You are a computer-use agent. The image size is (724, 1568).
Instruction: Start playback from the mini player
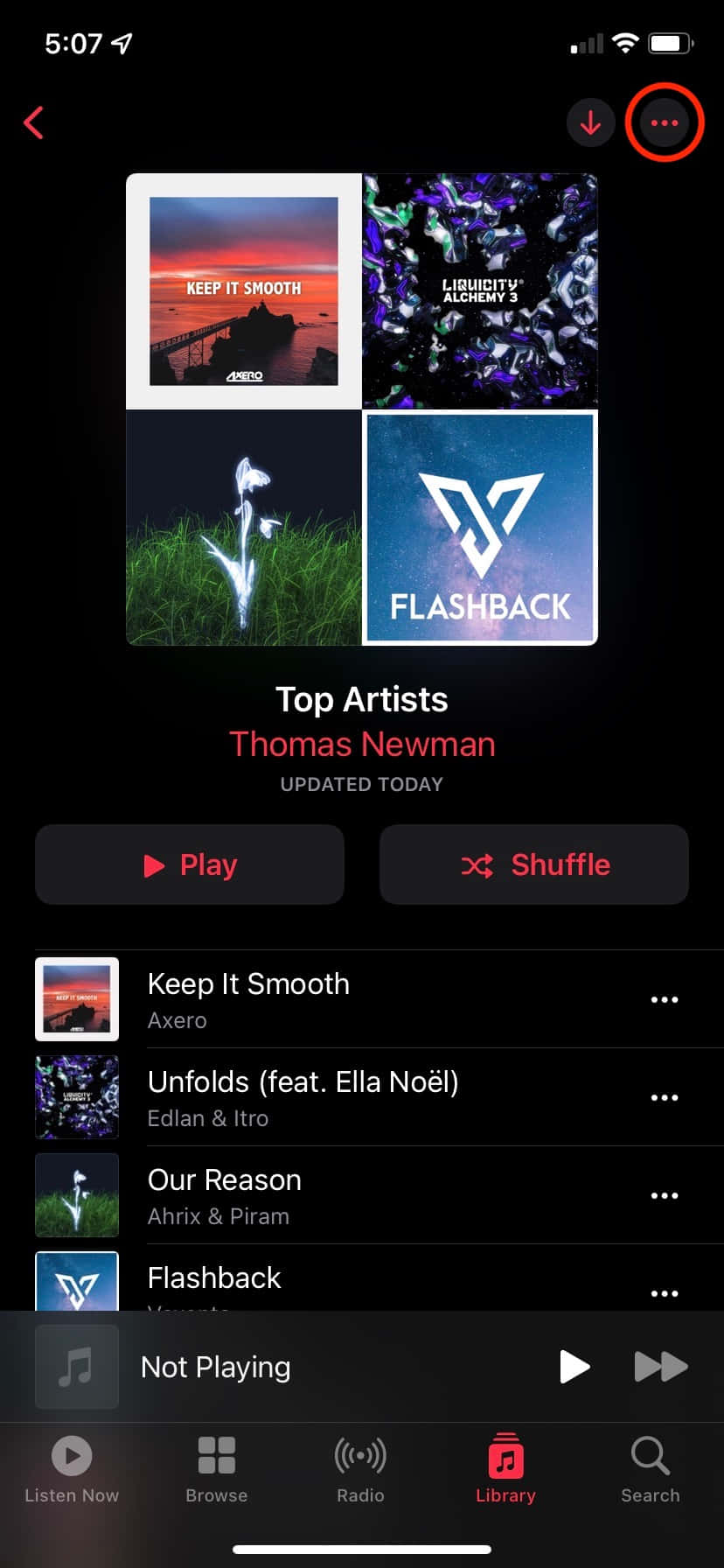coord(574,1367)
